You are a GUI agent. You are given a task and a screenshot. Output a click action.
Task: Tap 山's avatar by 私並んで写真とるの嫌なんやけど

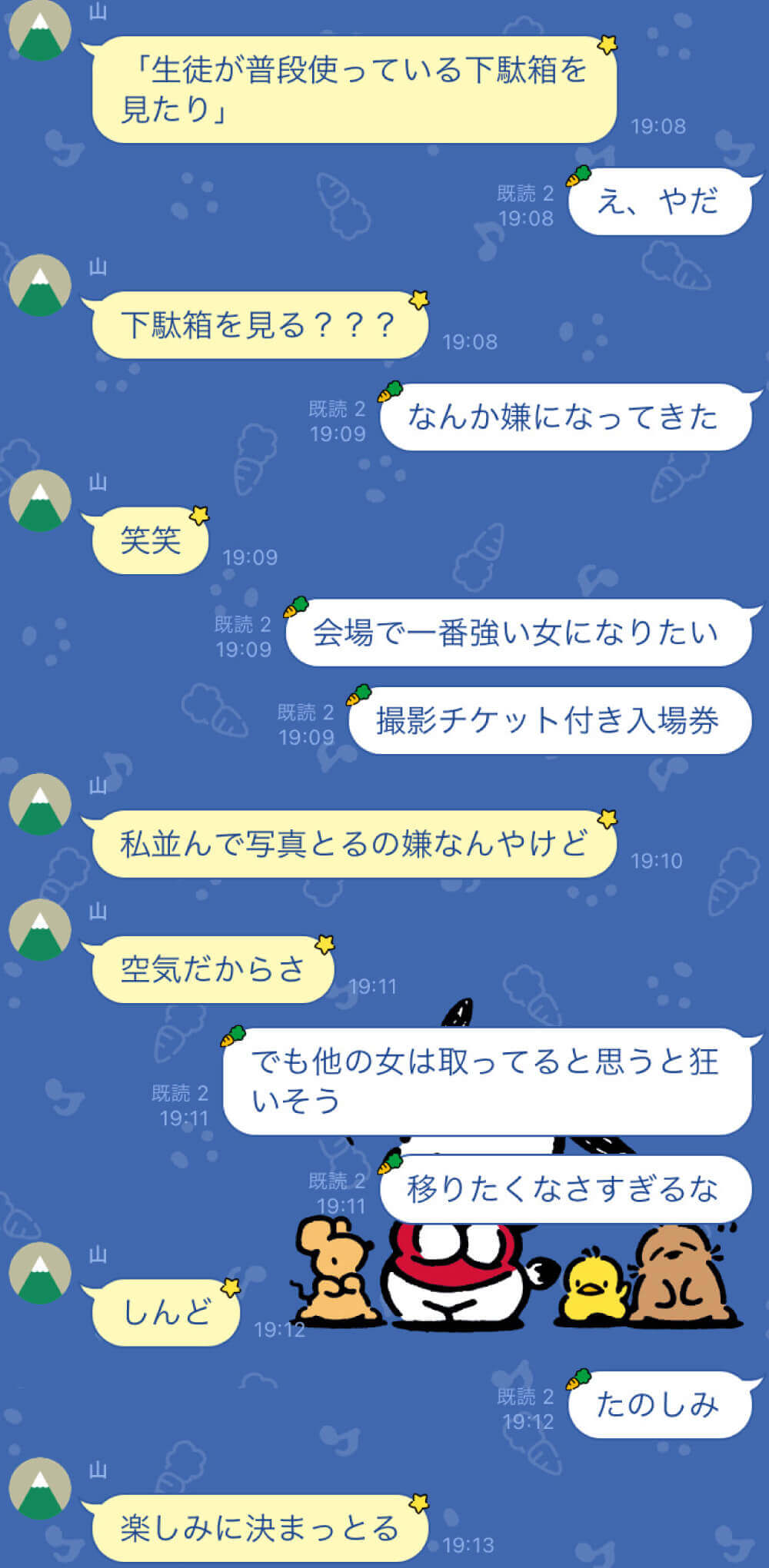40,804
